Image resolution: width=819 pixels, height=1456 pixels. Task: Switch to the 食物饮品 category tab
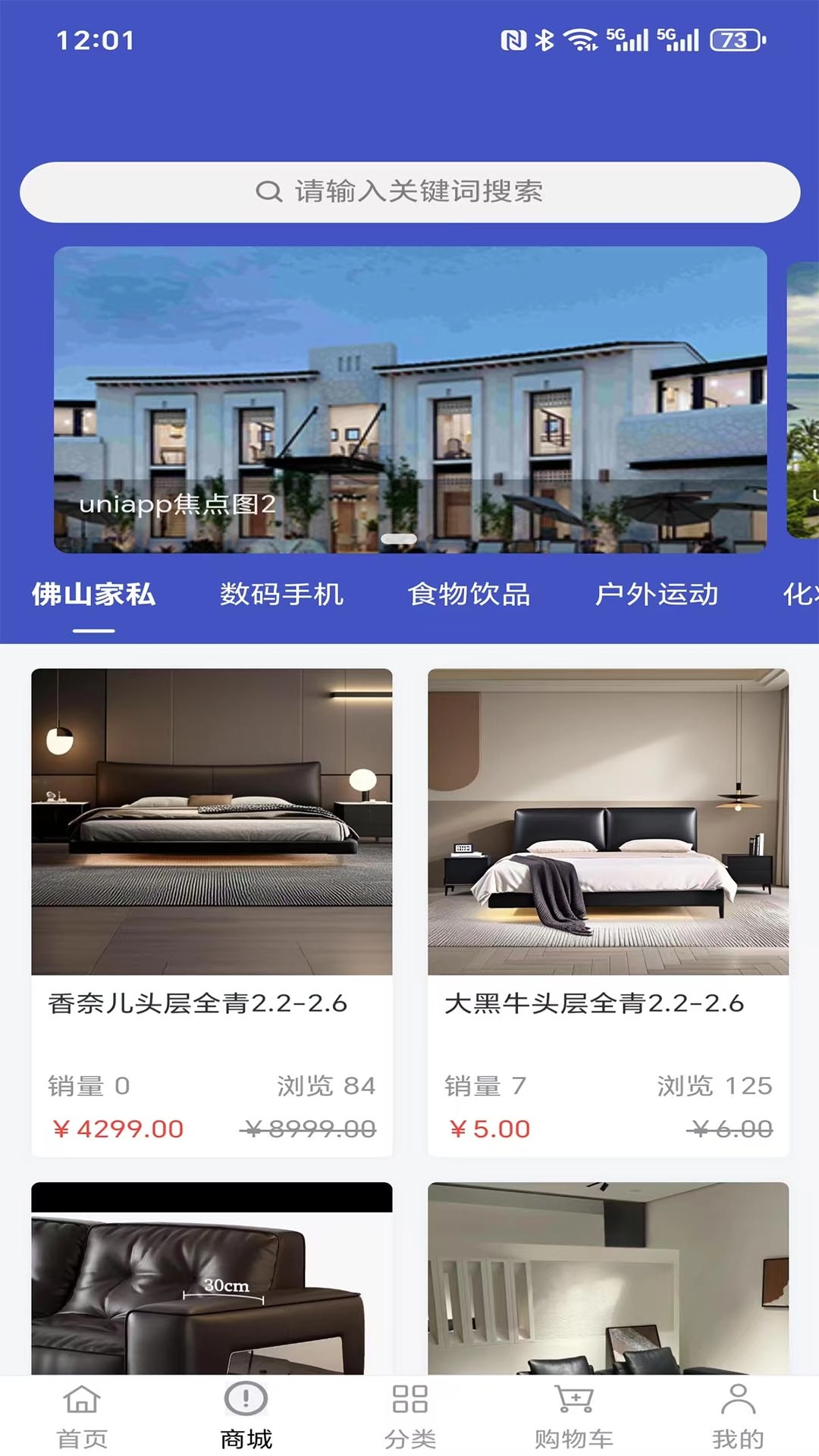coord(470,596)
